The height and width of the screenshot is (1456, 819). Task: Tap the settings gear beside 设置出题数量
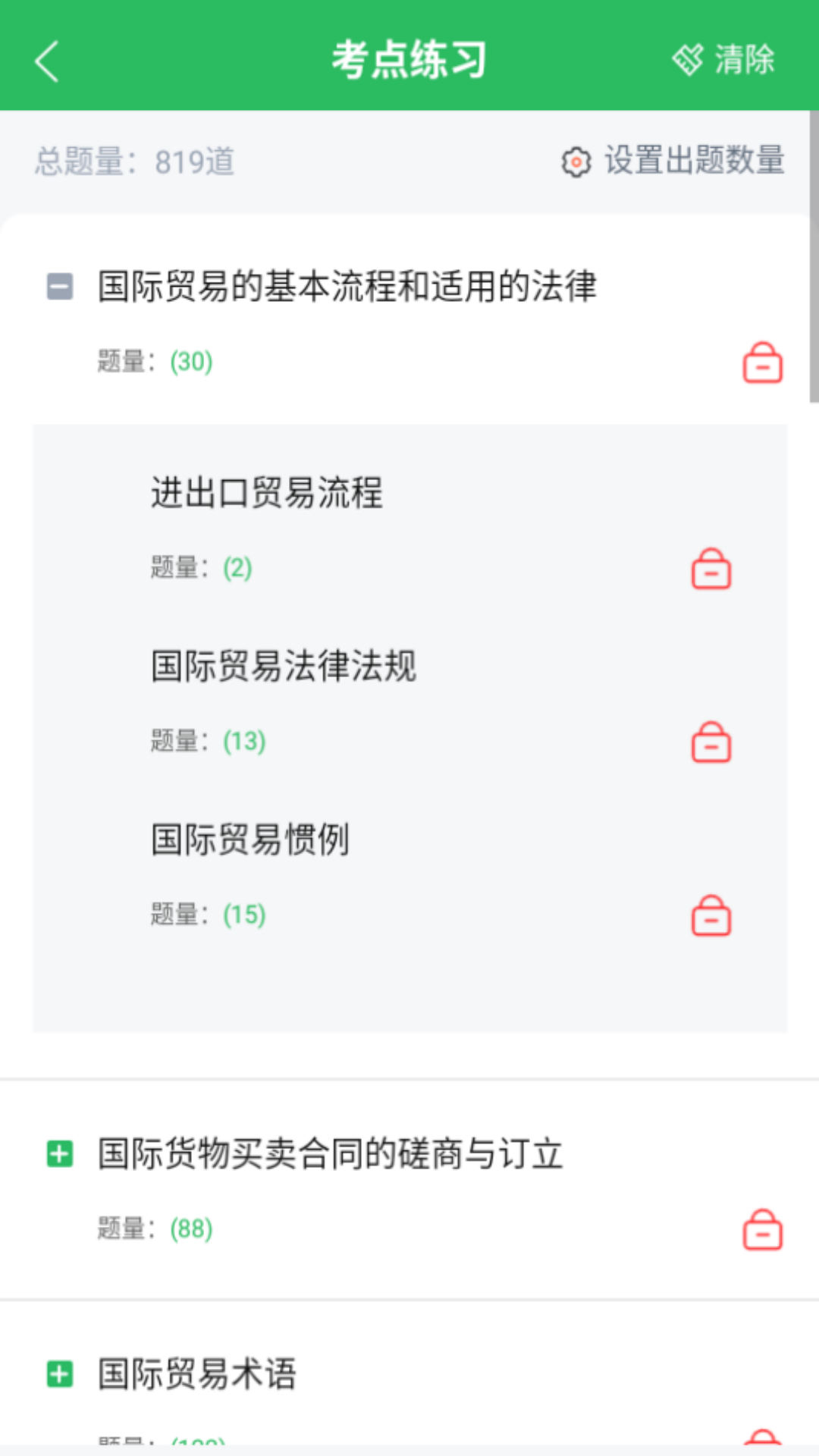pyautogui.click(x=577, y=162)
